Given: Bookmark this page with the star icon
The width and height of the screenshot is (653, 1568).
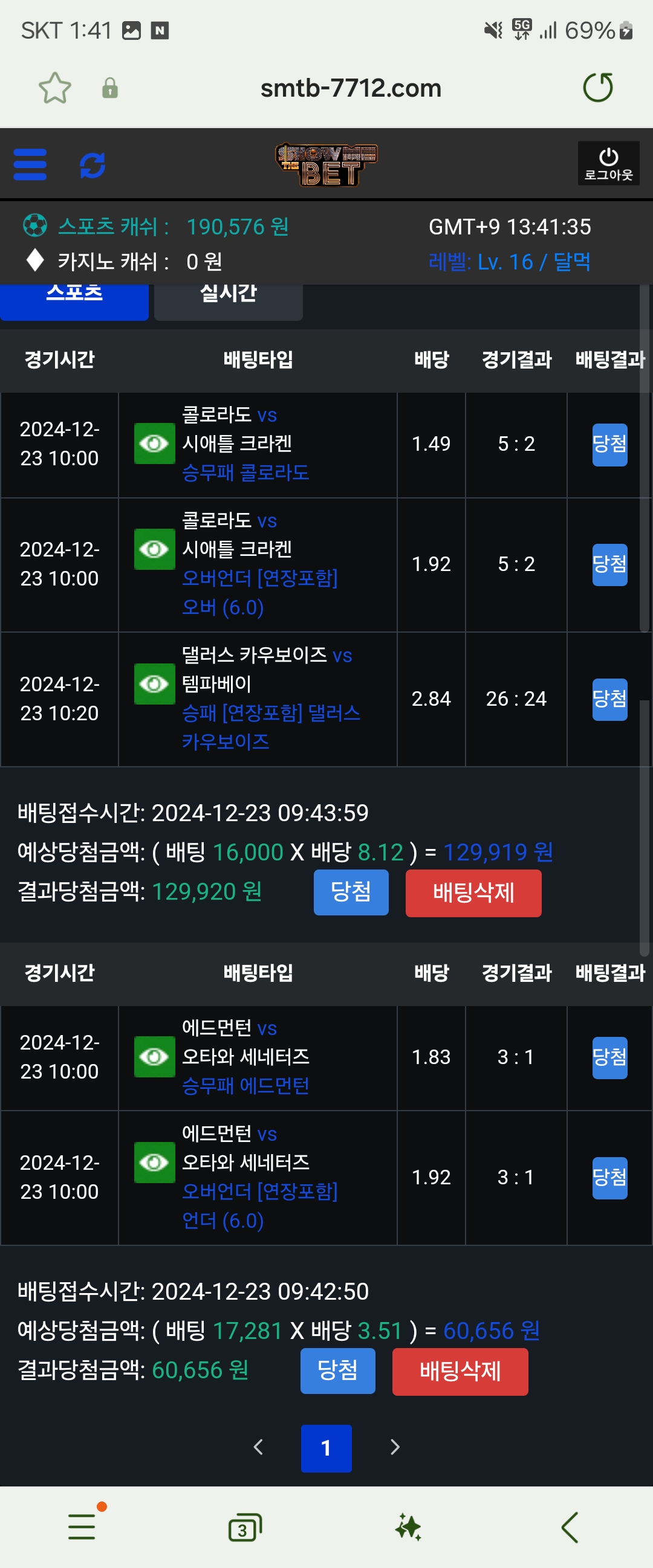Looking at the screenshot, I should [55, 88].
